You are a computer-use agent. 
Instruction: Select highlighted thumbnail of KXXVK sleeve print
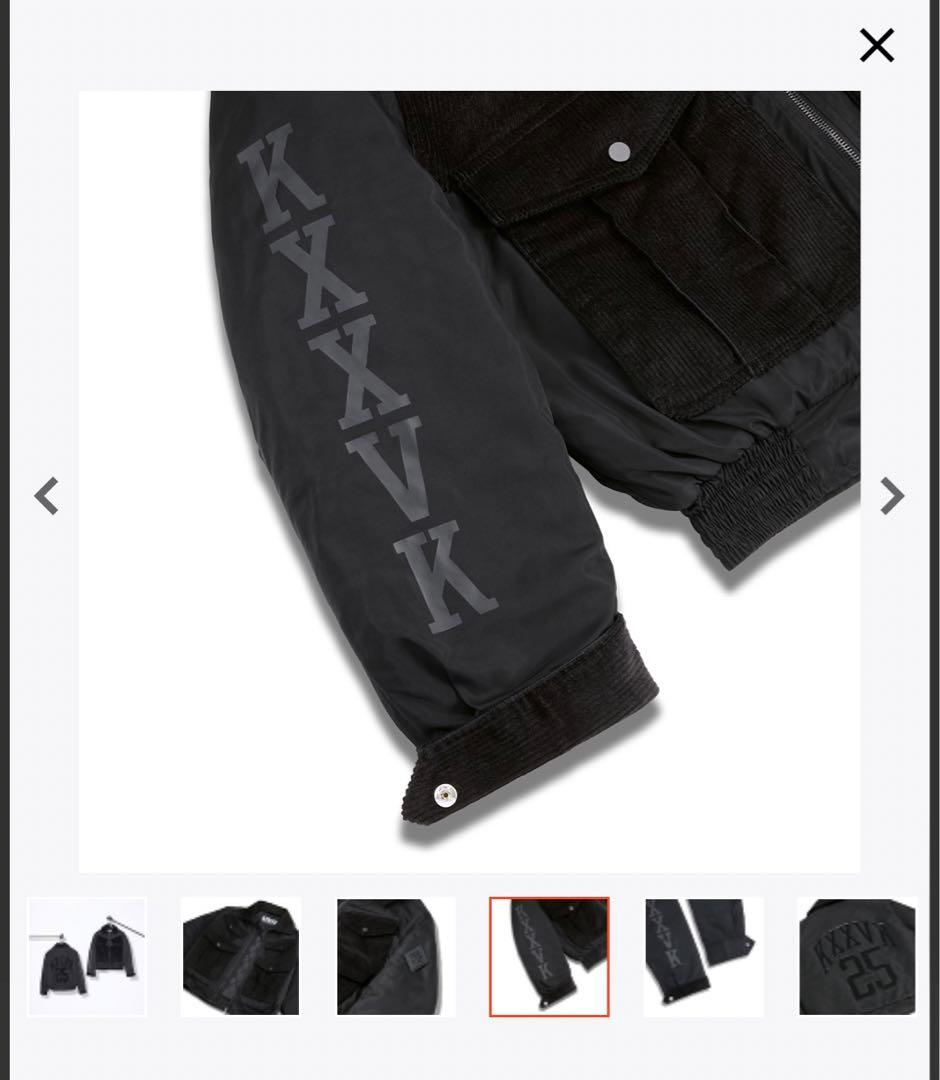tap(549, 957)
